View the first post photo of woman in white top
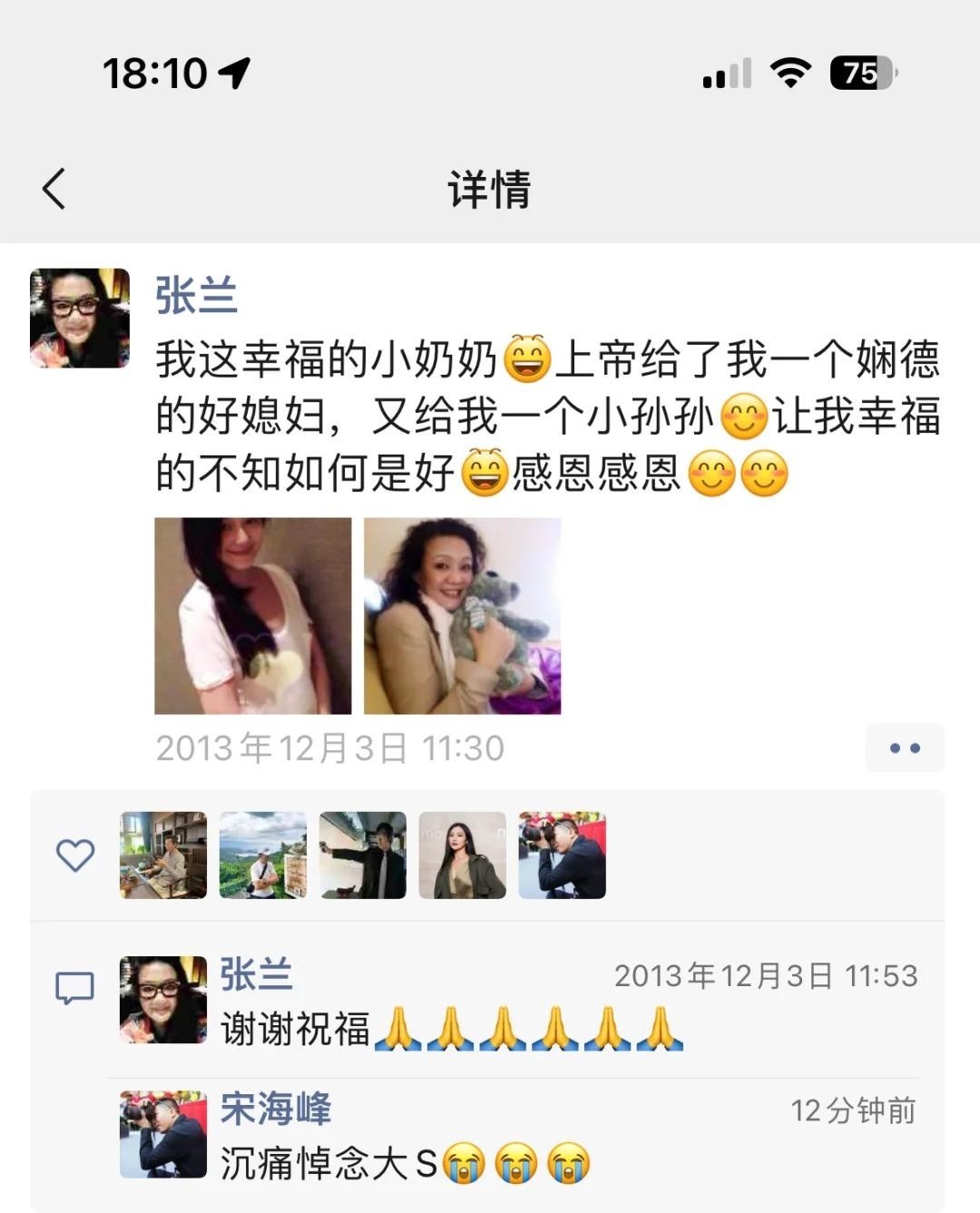Screen dimensions: 980x1213 [x=253, y=616]
